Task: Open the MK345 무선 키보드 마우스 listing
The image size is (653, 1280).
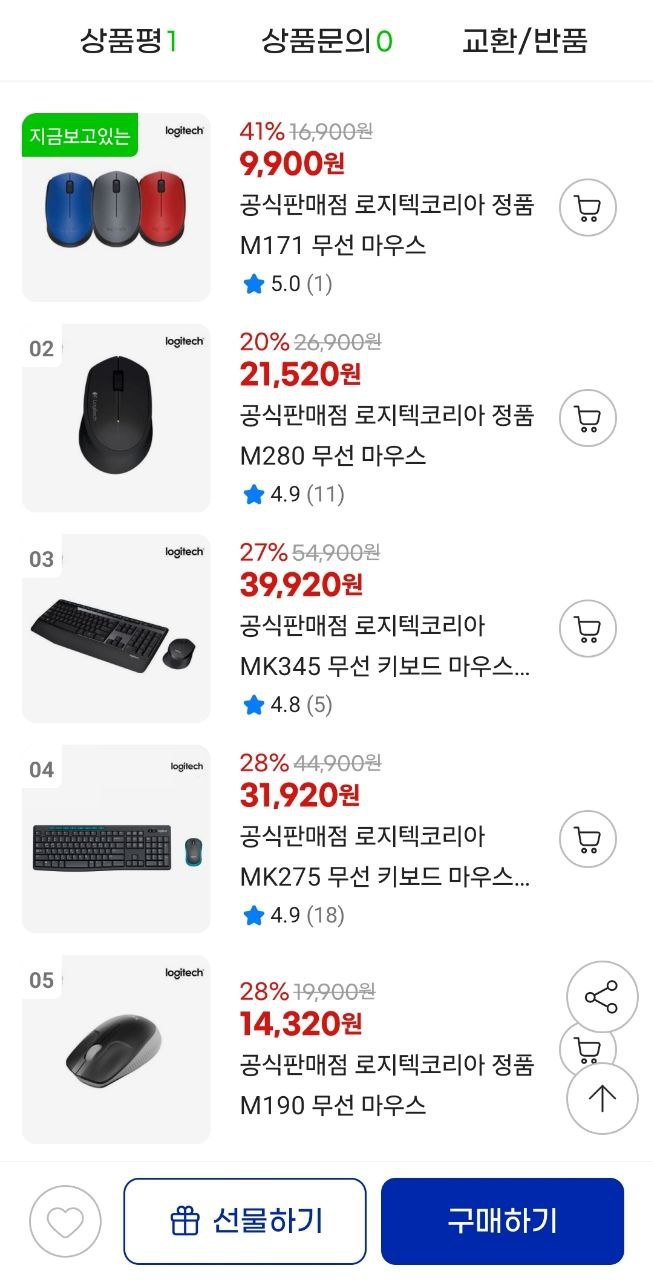Action: pos(385,645)
